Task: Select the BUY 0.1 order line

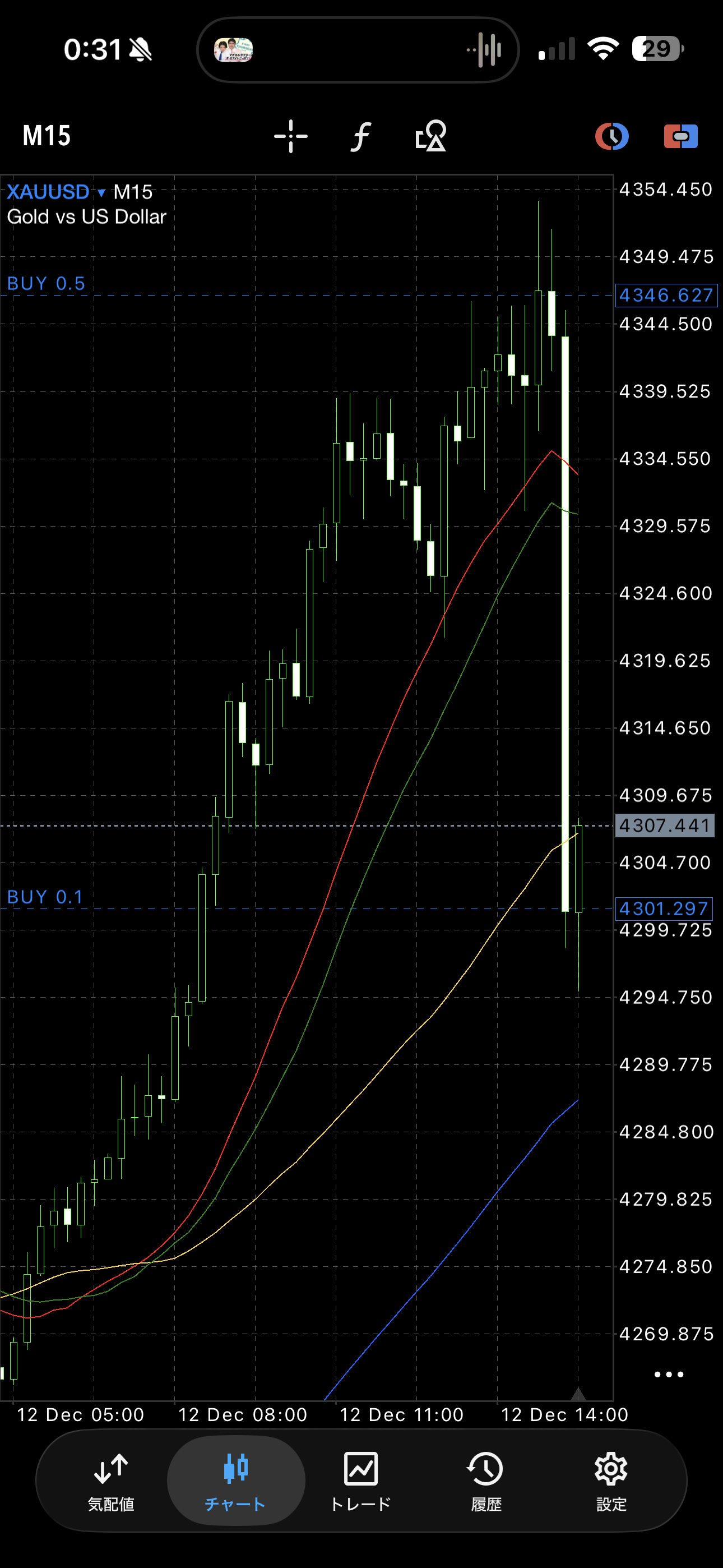Action: coord(45,897)
